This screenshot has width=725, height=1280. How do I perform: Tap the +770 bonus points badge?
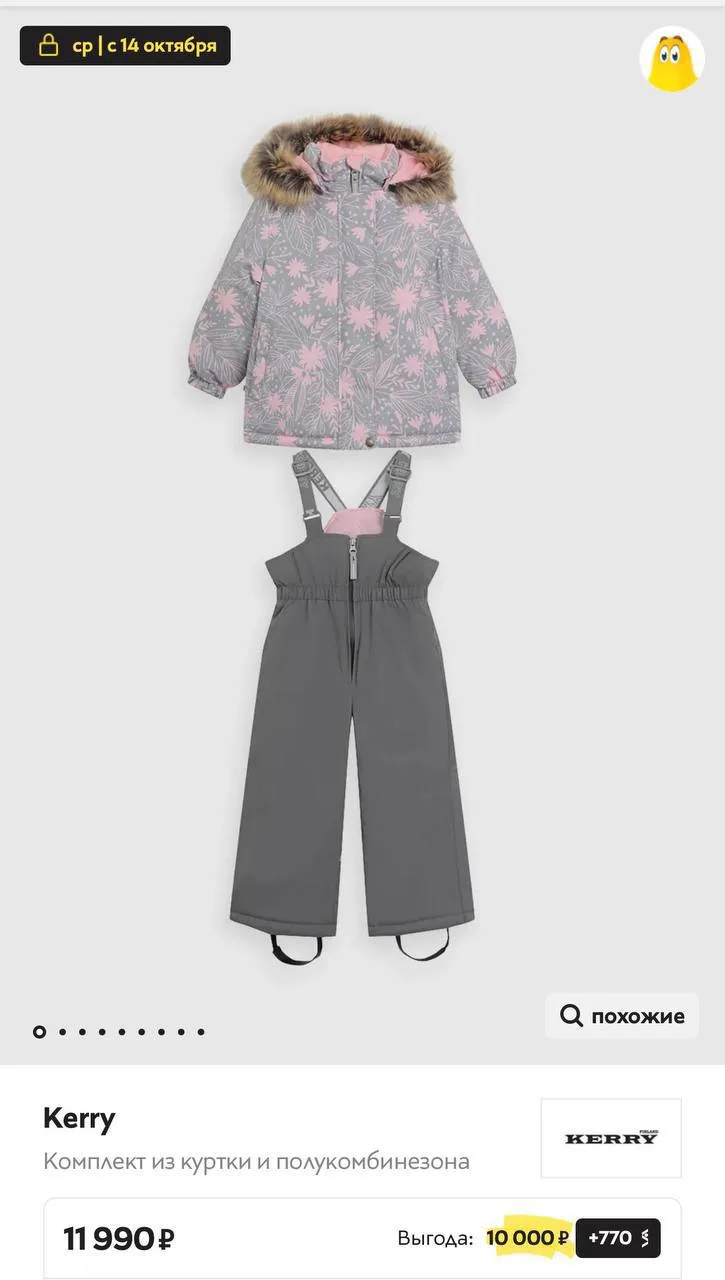pos(618,1238)
